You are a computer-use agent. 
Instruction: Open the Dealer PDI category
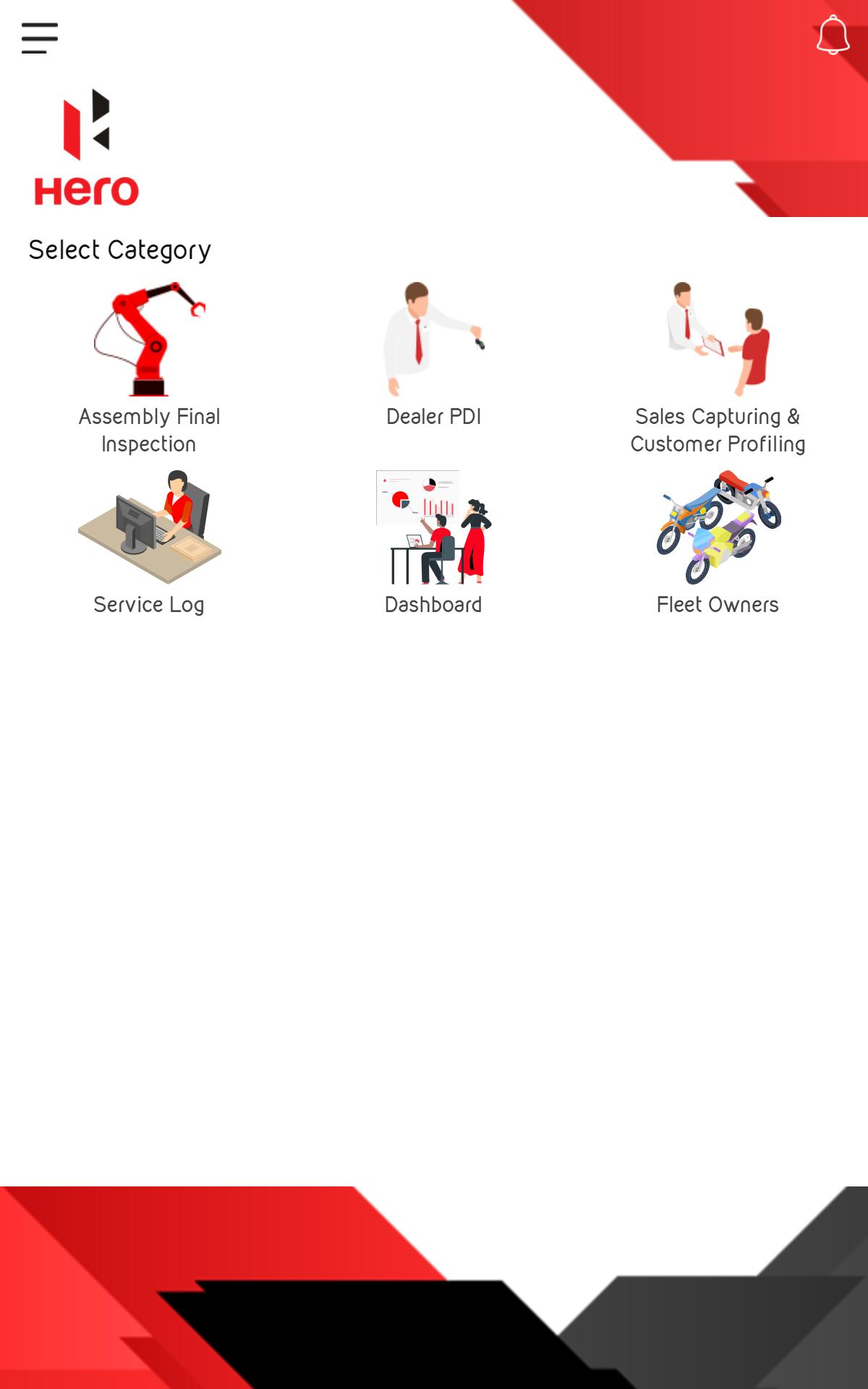click(x=433, y=354)
